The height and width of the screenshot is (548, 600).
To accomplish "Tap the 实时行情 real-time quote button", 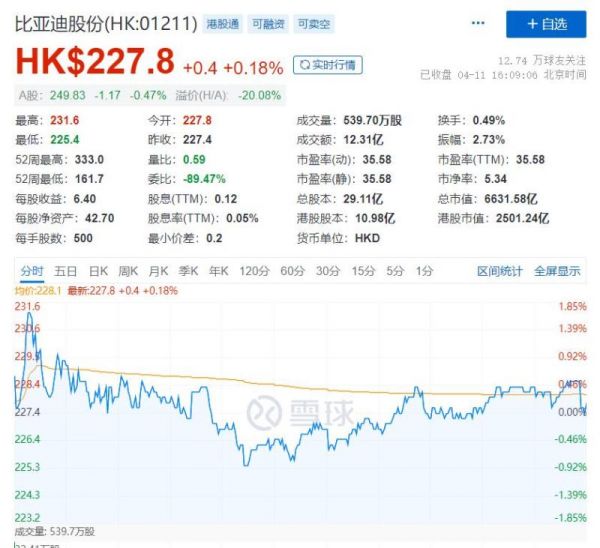I will 327,65.
